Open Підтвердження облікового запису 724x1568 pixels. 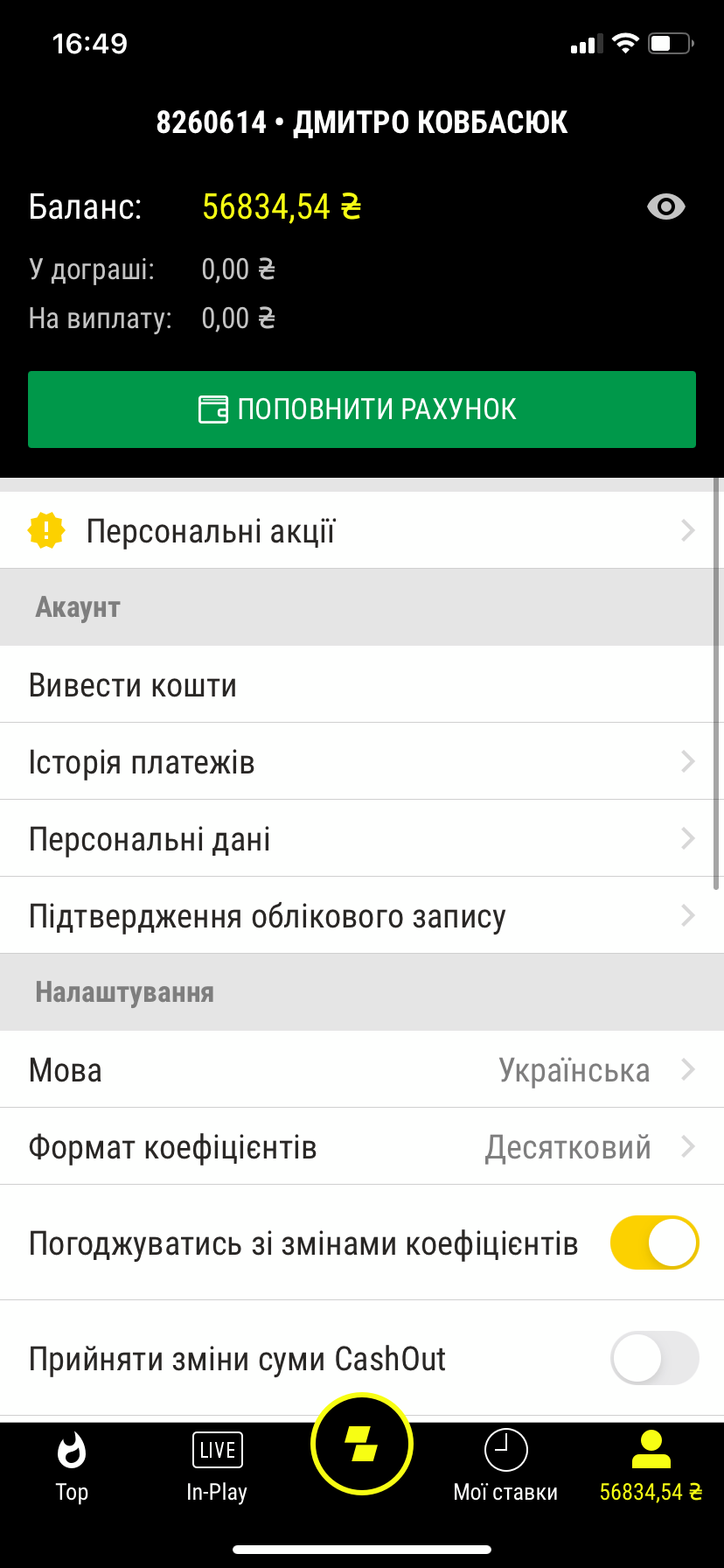pos(362,915)
